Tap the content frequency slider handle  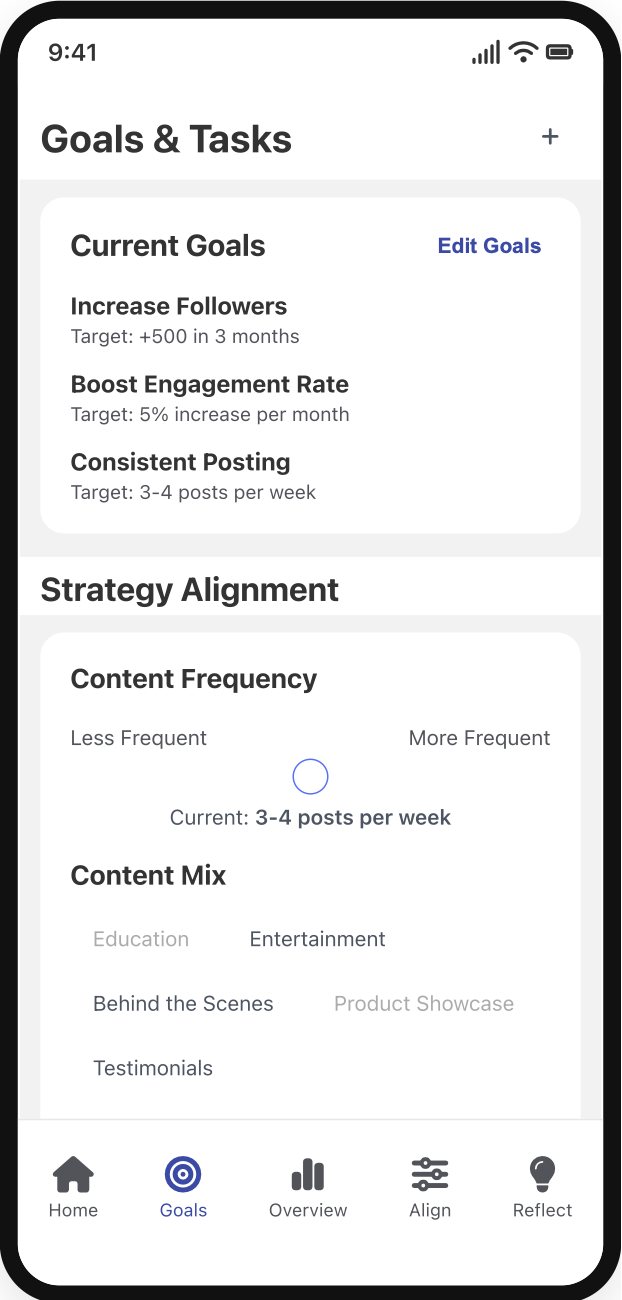click(x=310, y=776)
